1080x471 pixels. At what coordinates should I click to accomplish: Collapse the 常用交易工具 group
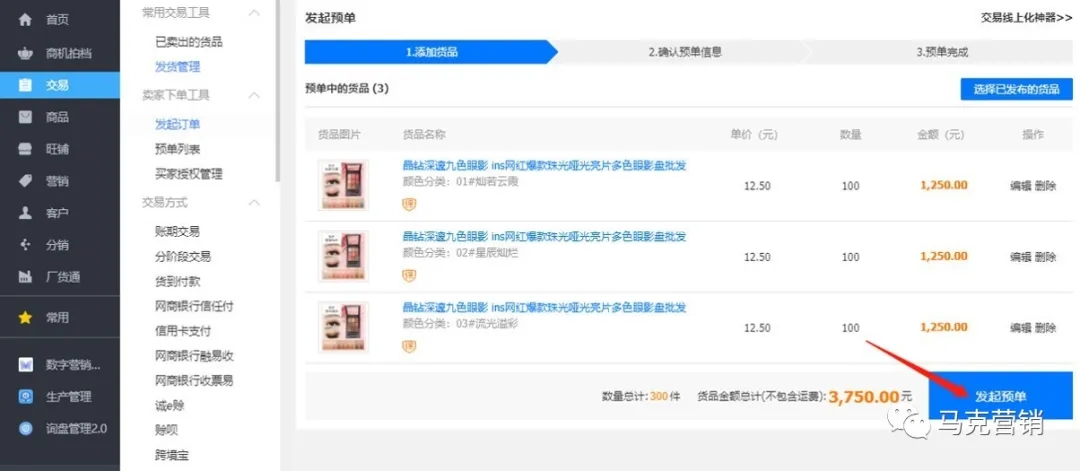coord(254,13)
